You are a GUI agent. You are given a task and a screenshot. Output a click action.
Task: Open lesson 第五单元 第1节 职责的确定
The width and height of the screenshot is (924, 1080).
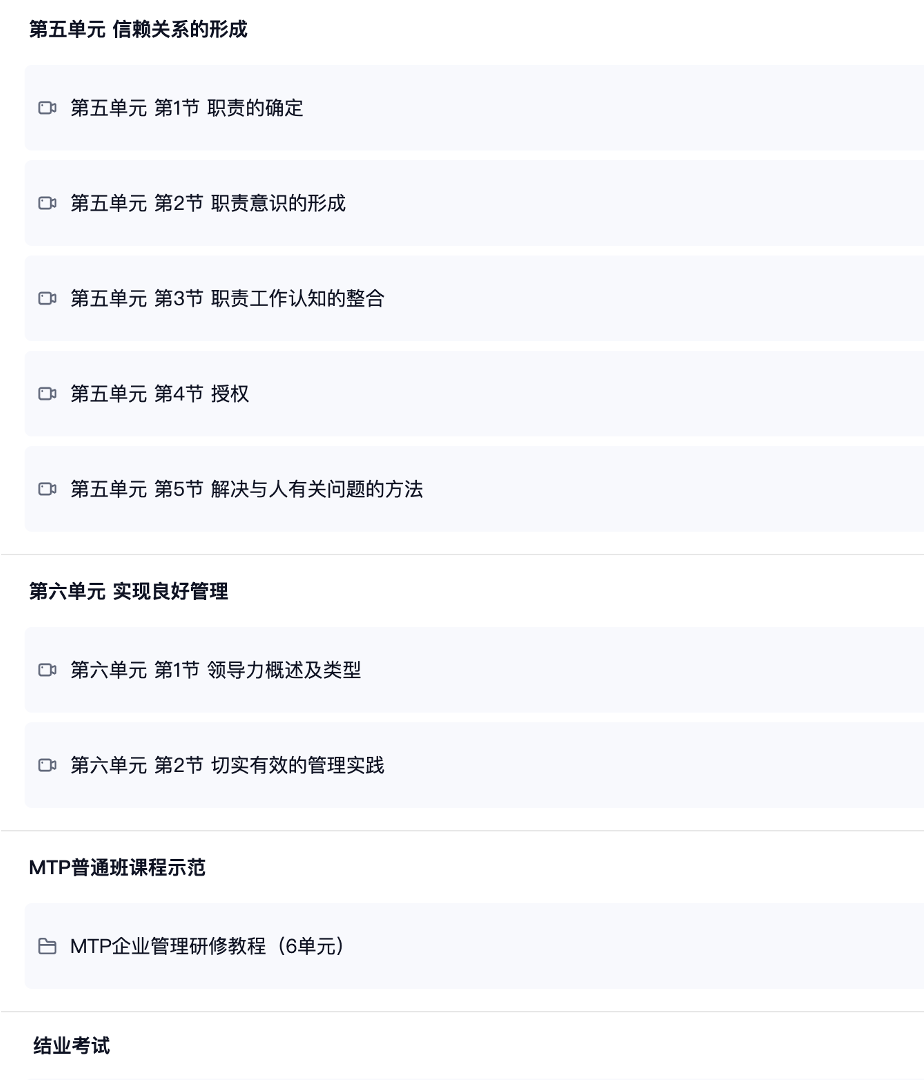(x=187, y=108)
